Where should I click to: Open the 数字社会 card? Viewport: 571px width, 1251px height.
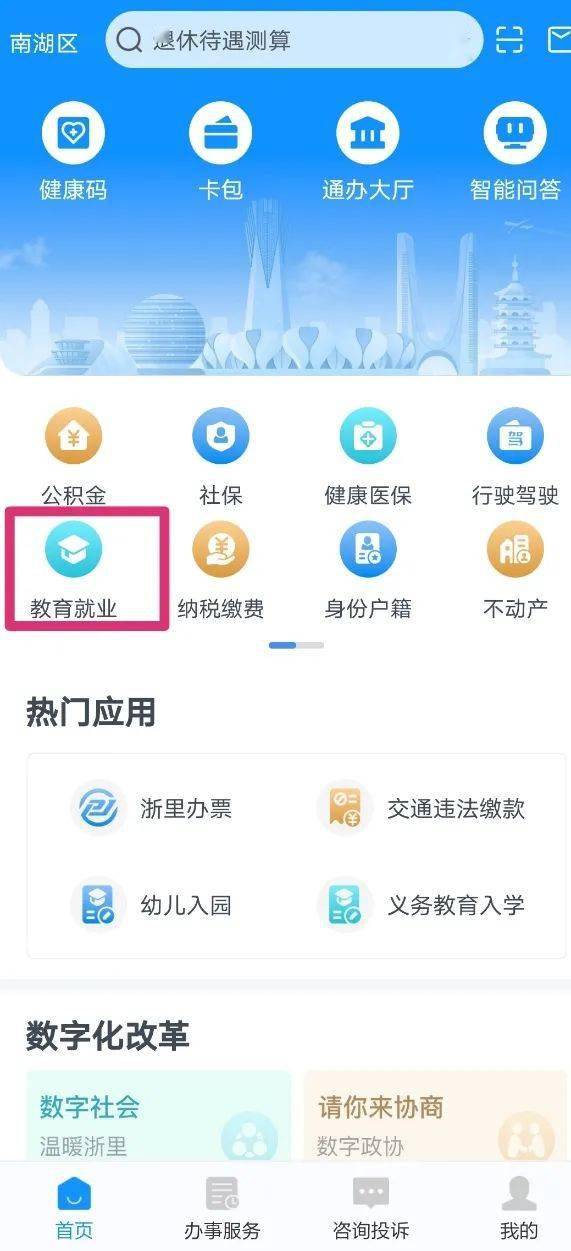(158, 1117)
